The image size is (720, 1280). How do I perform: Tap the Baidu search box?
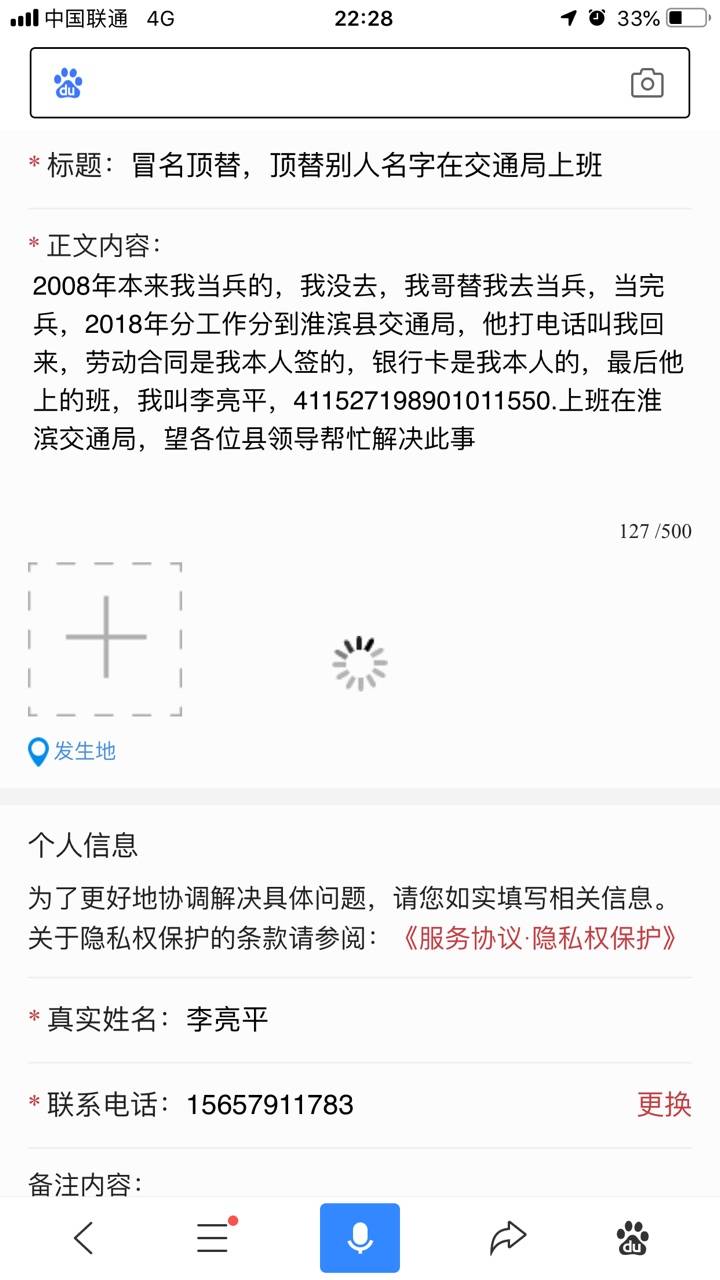[360, 83]
